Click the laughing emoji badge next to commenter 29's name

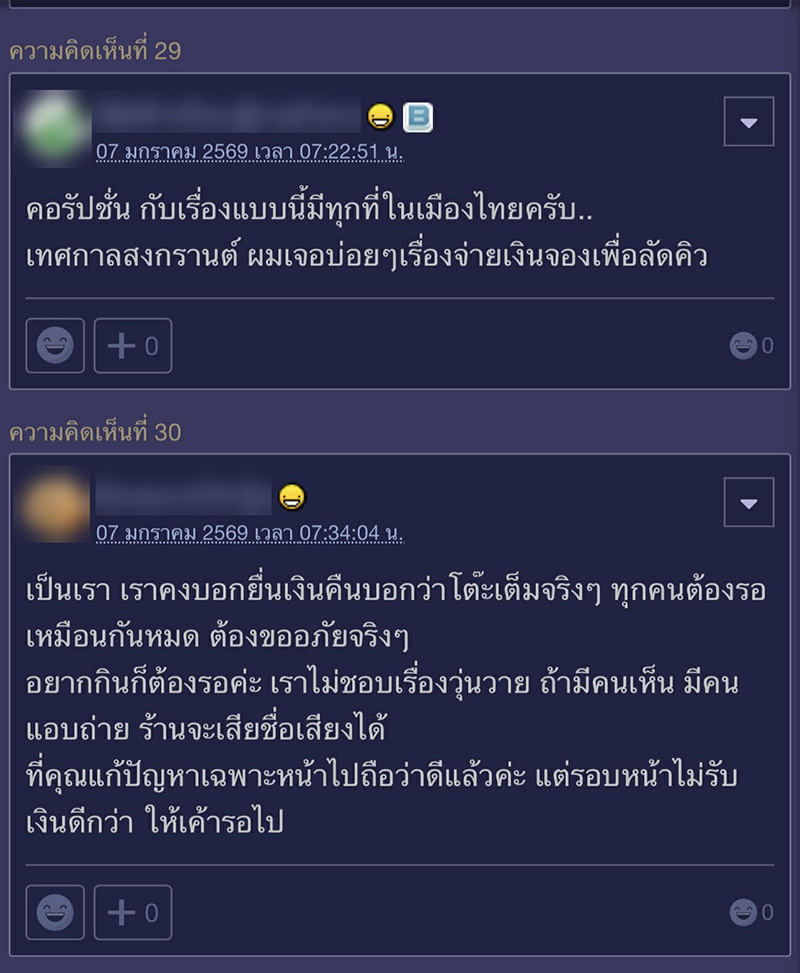pos(379,117)
